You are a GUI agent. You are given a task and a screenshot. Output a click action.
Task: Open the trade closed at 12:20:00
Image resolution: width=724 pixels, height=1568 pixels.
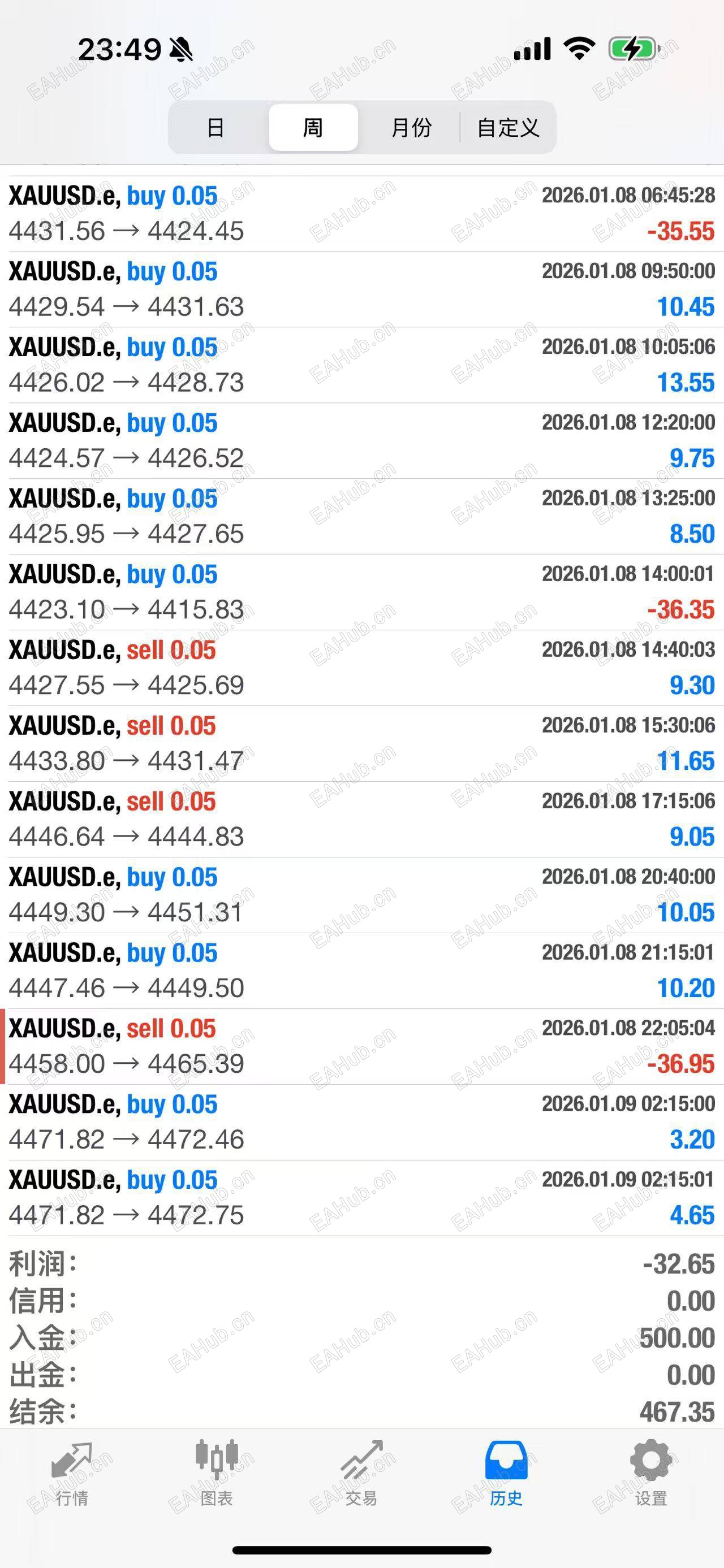pos(361,441)
